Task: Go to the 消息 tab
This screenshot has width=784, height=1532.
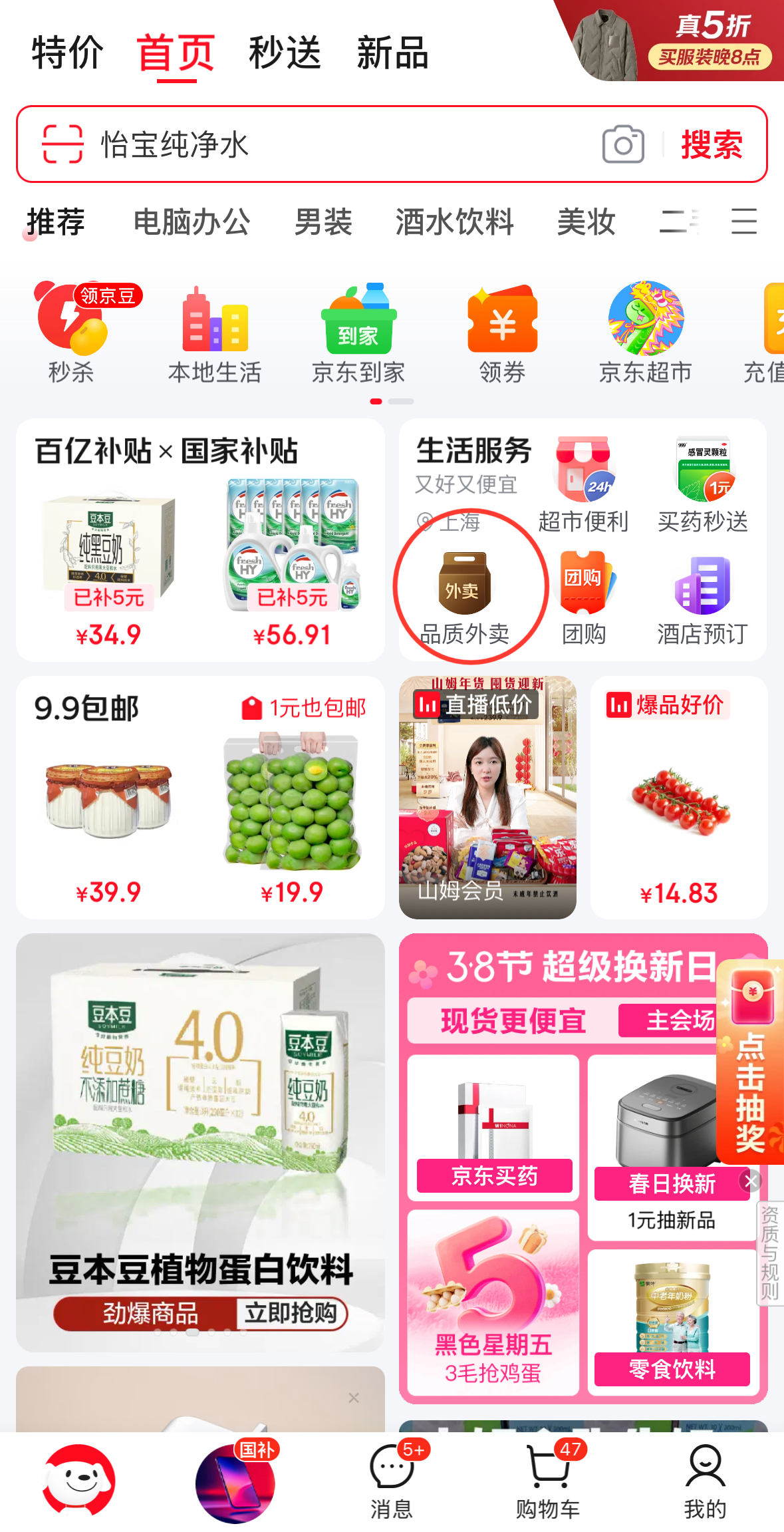Action: (x=392, y=1481)
